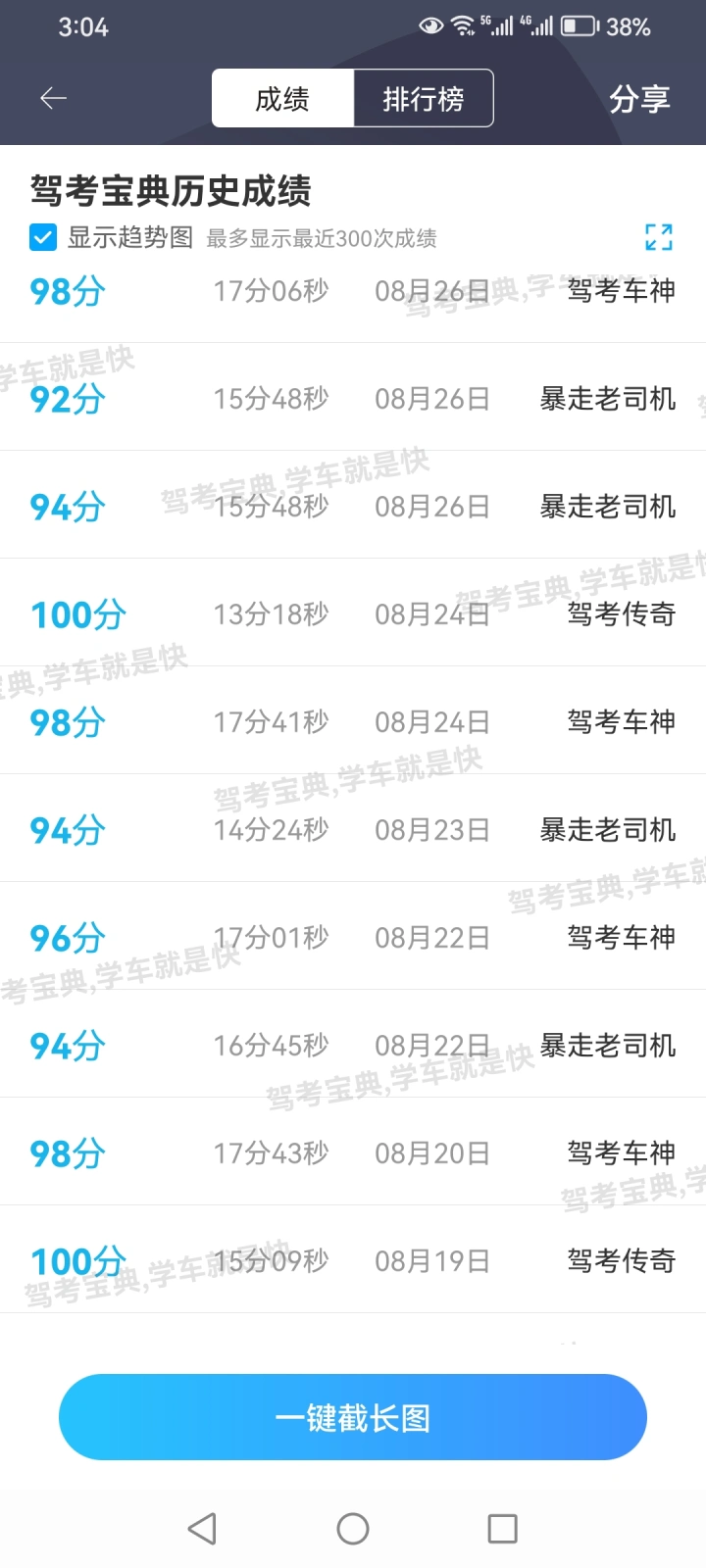Open the 96分 record from 08月22日
Viewport: 706px width, 1568px height.
(353, 937)
